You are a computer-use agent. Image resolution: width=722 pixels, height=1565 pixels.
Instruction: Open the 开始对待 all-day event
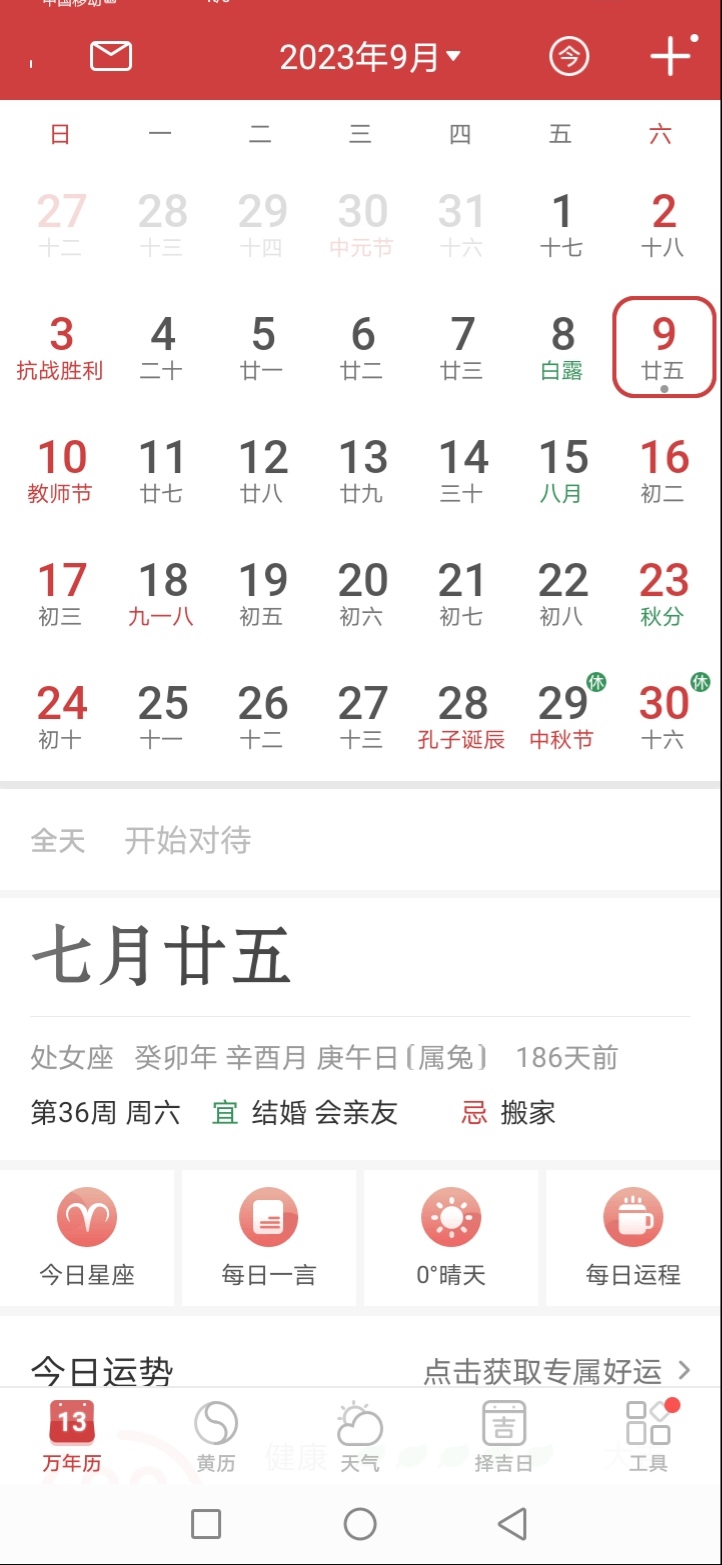187,840
